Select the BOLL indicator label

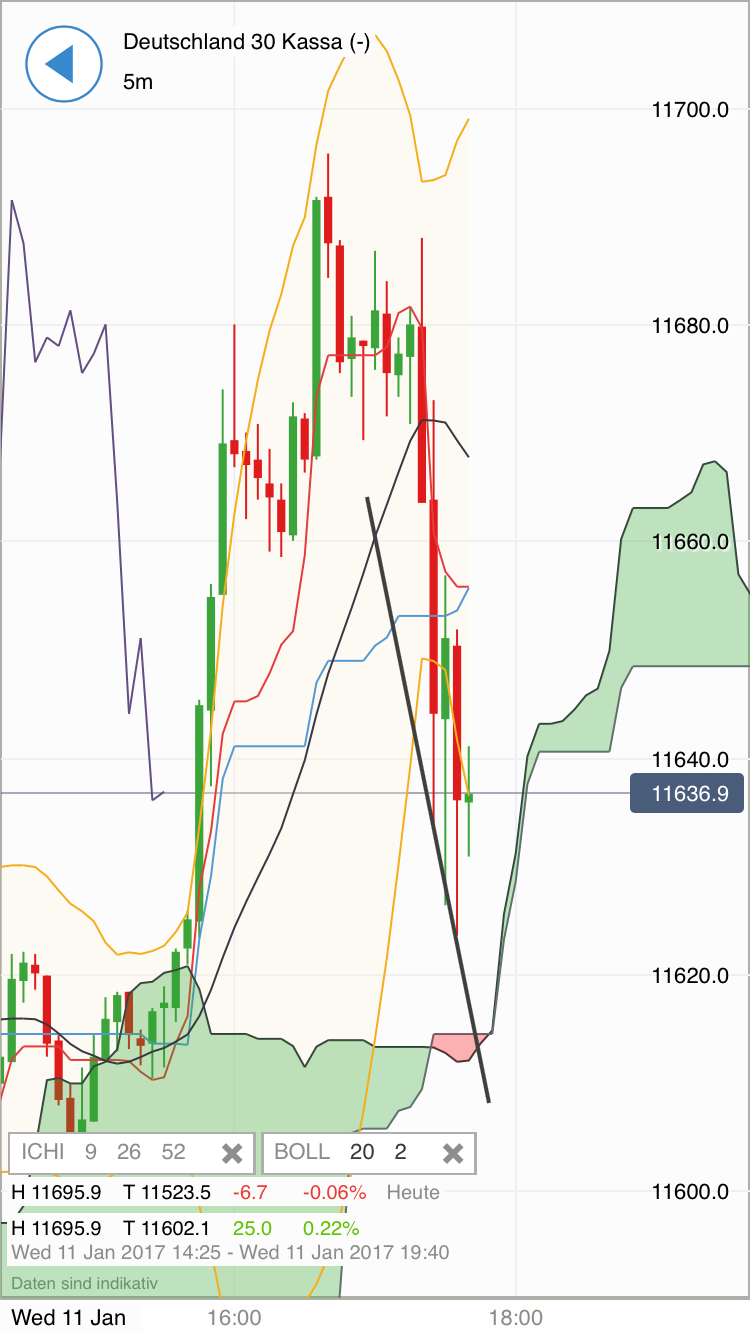(x=305, y=1152)
